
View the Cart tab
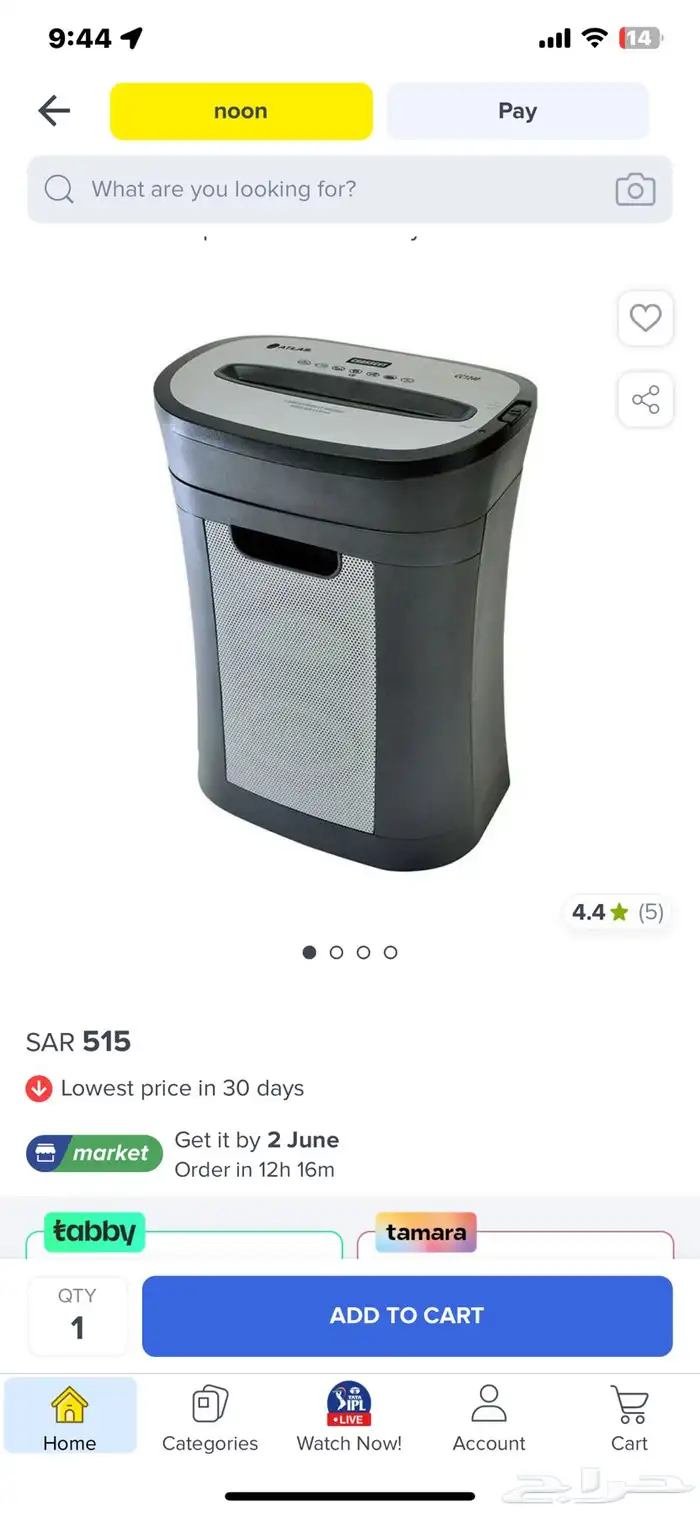coord(629,1417)
